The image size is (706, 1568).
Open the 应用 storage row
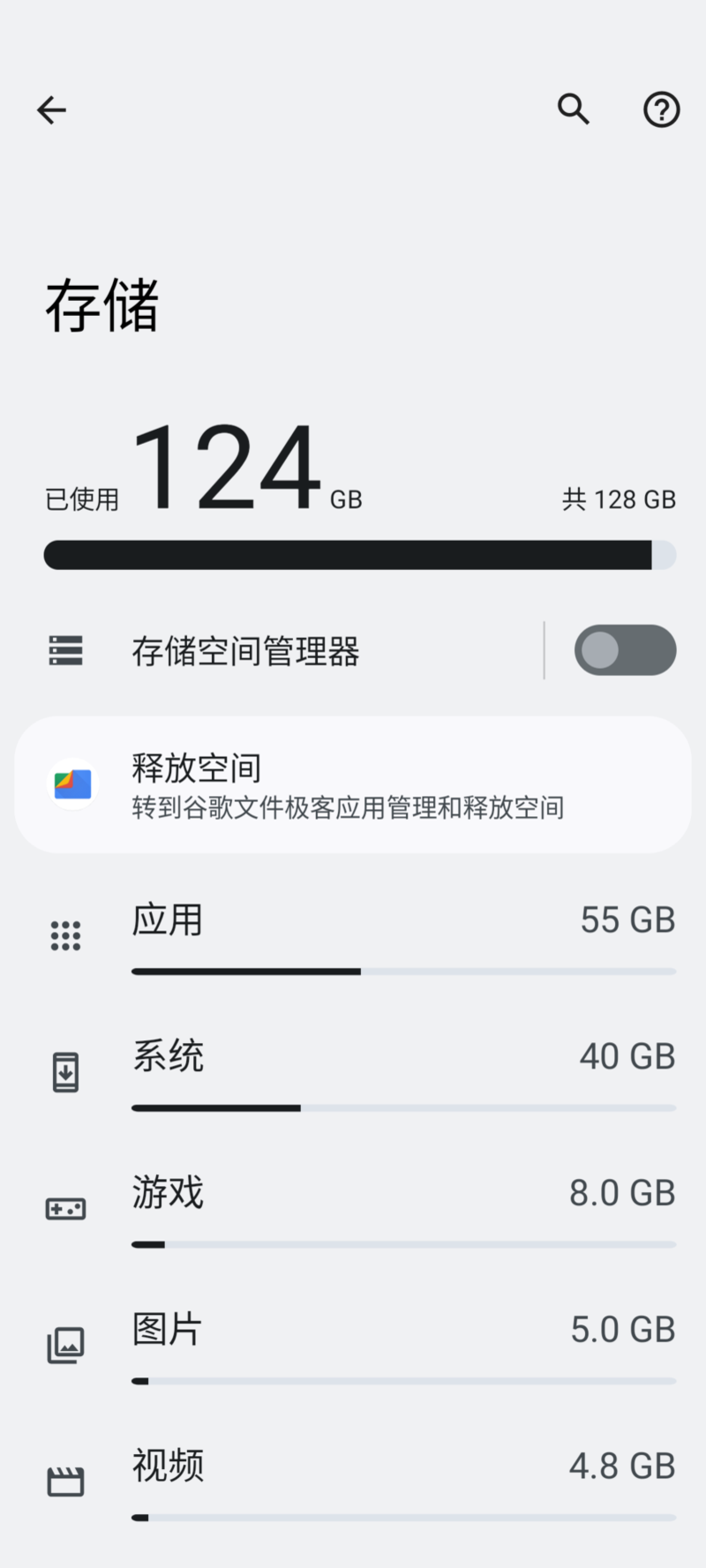pos(353,935)
